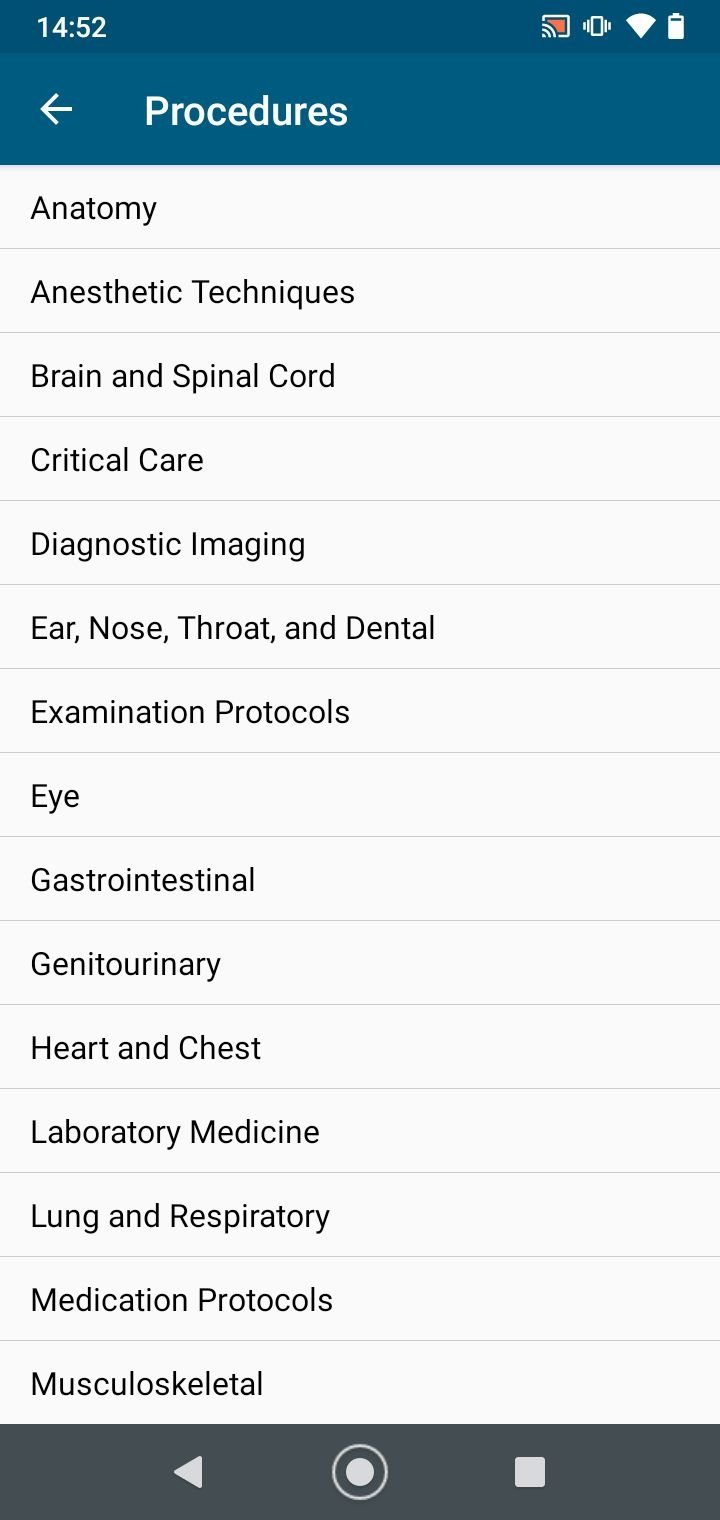Viewport: 720px width, 1520px height.
Task: Tap the system home button
Action: click(360, 1472)
